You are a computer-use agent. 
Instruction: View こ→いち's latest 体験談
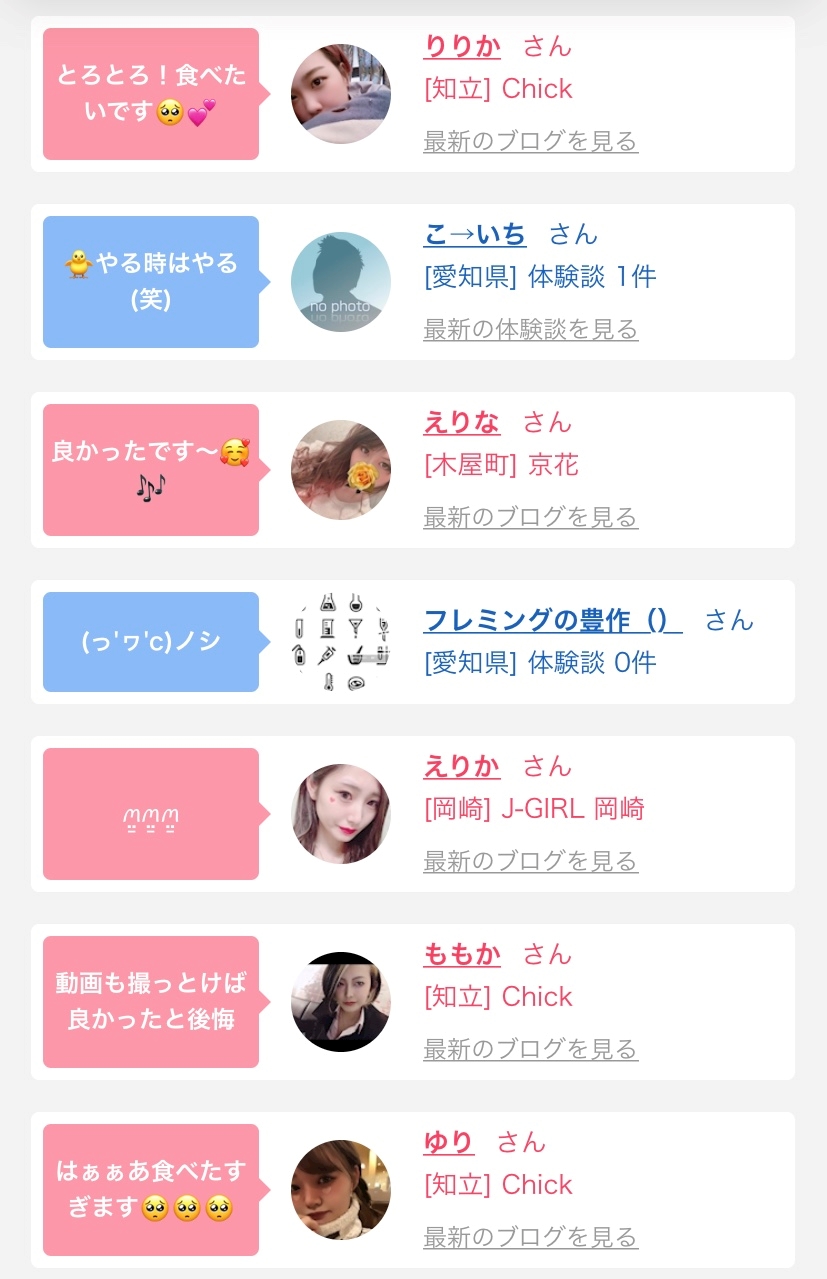click(x=530, y=329)
